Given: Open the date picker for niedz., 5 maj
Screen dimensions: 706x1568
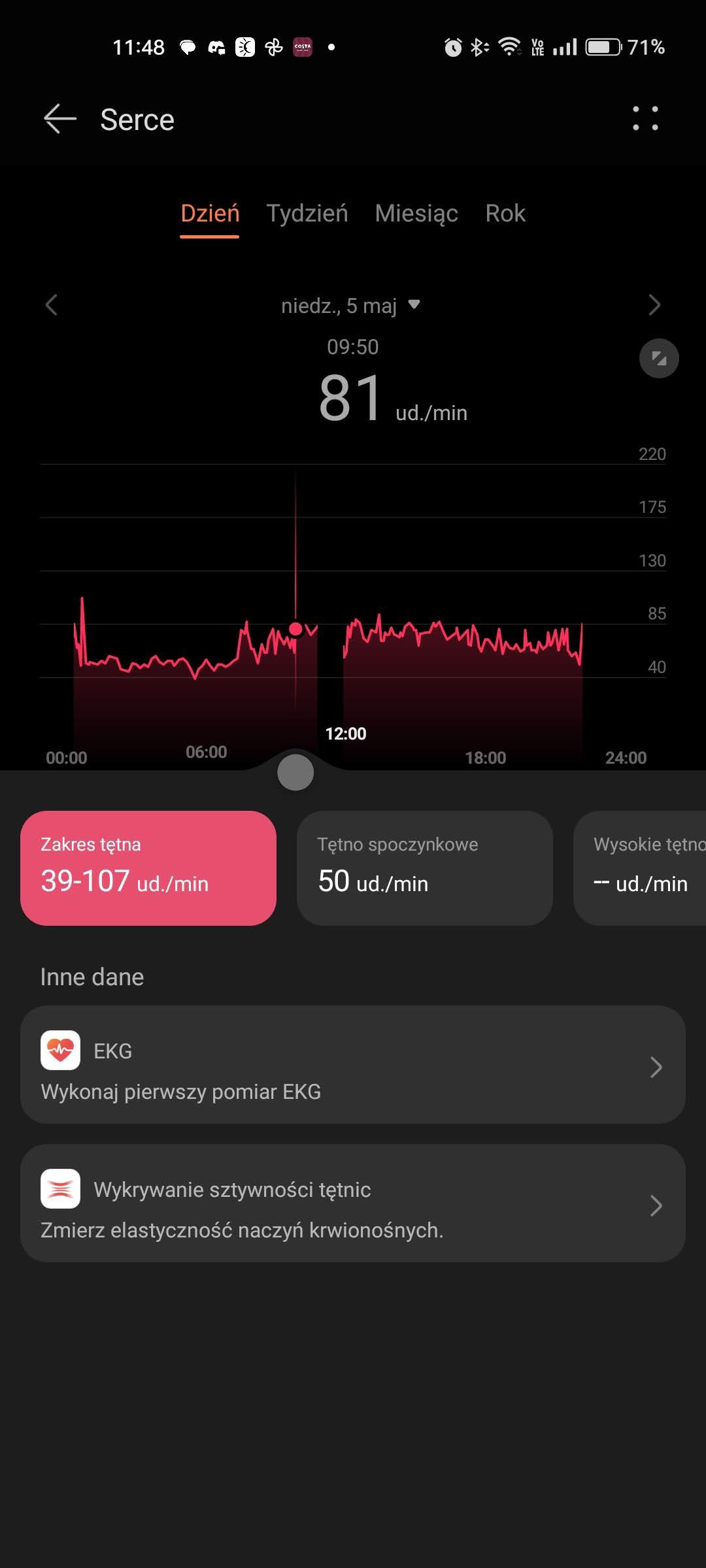Looking at the screenshot, I should [351, 305].
